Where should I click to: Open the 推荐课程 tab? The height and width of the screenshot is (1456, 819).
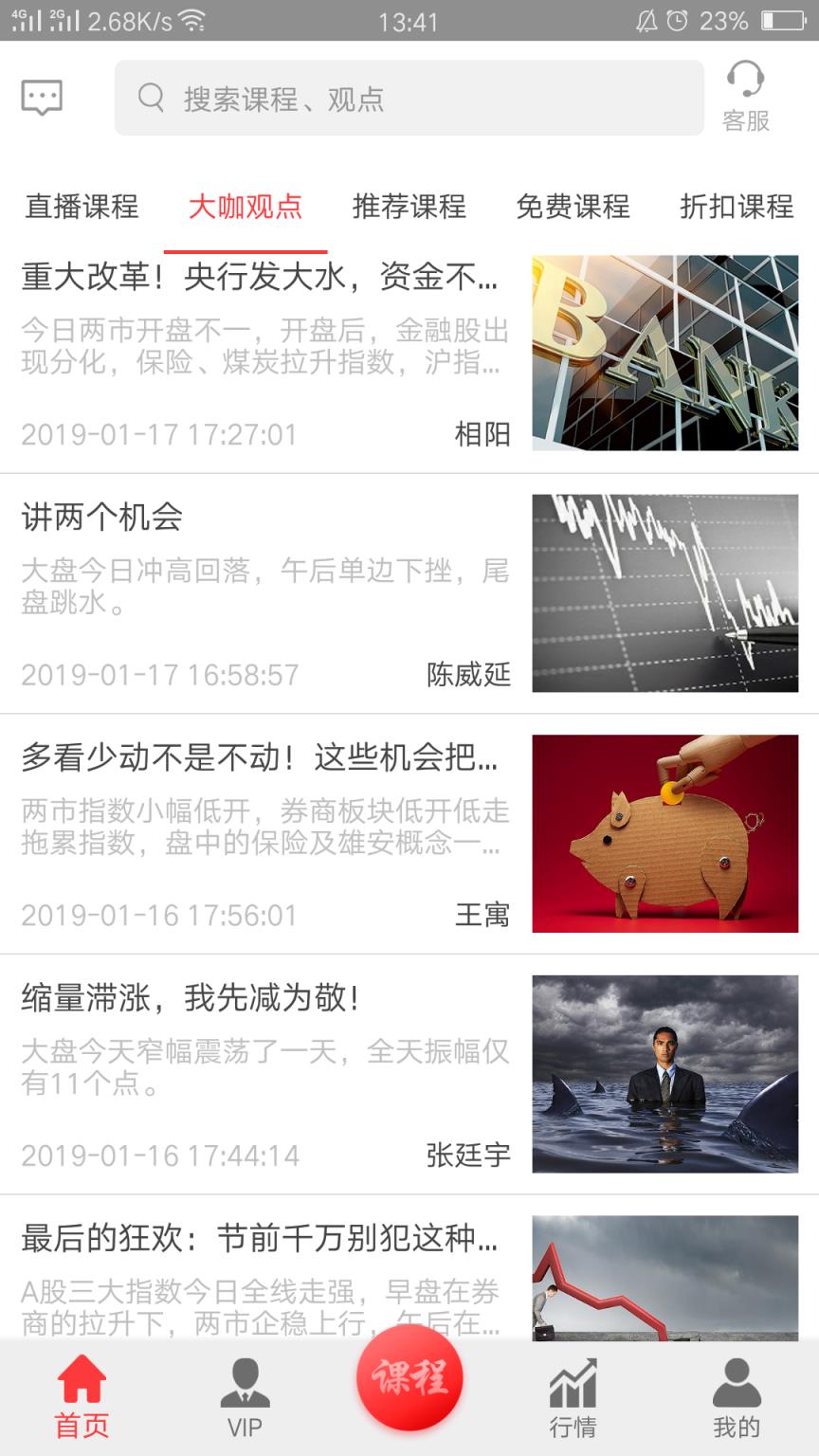click(x=408, y=209)
